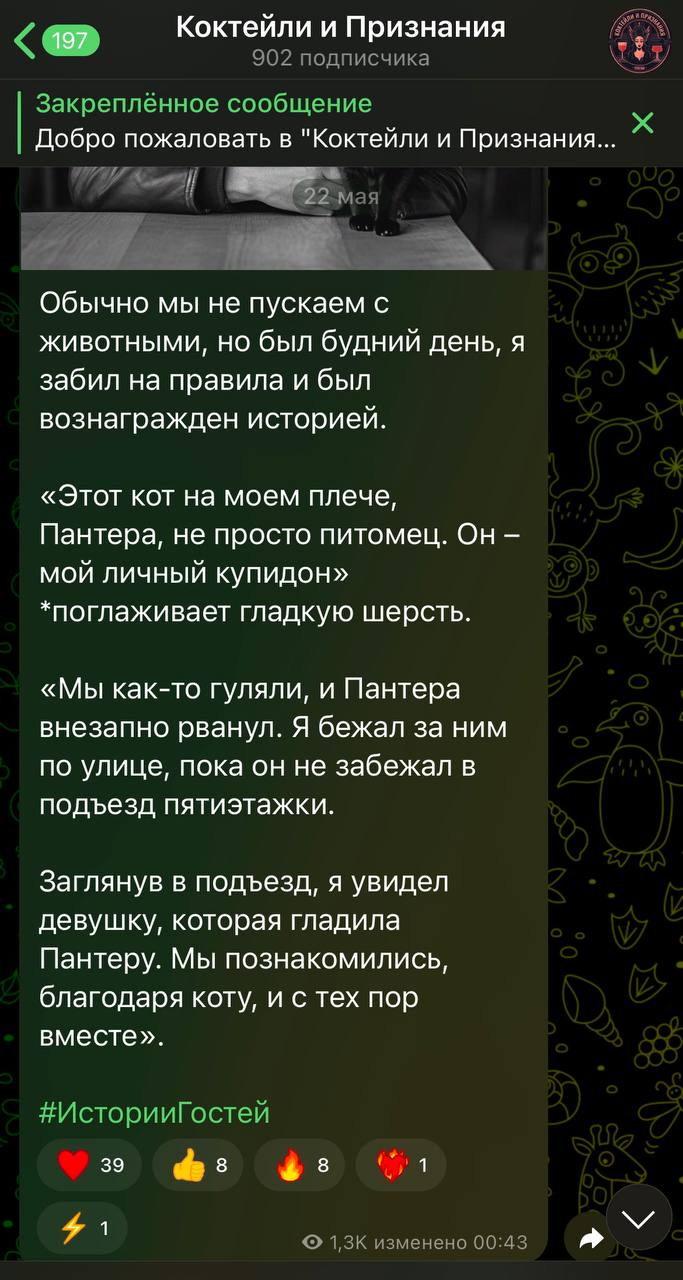
Task: Open the pinned message Добро пожаловать
Action: point(325,122)
